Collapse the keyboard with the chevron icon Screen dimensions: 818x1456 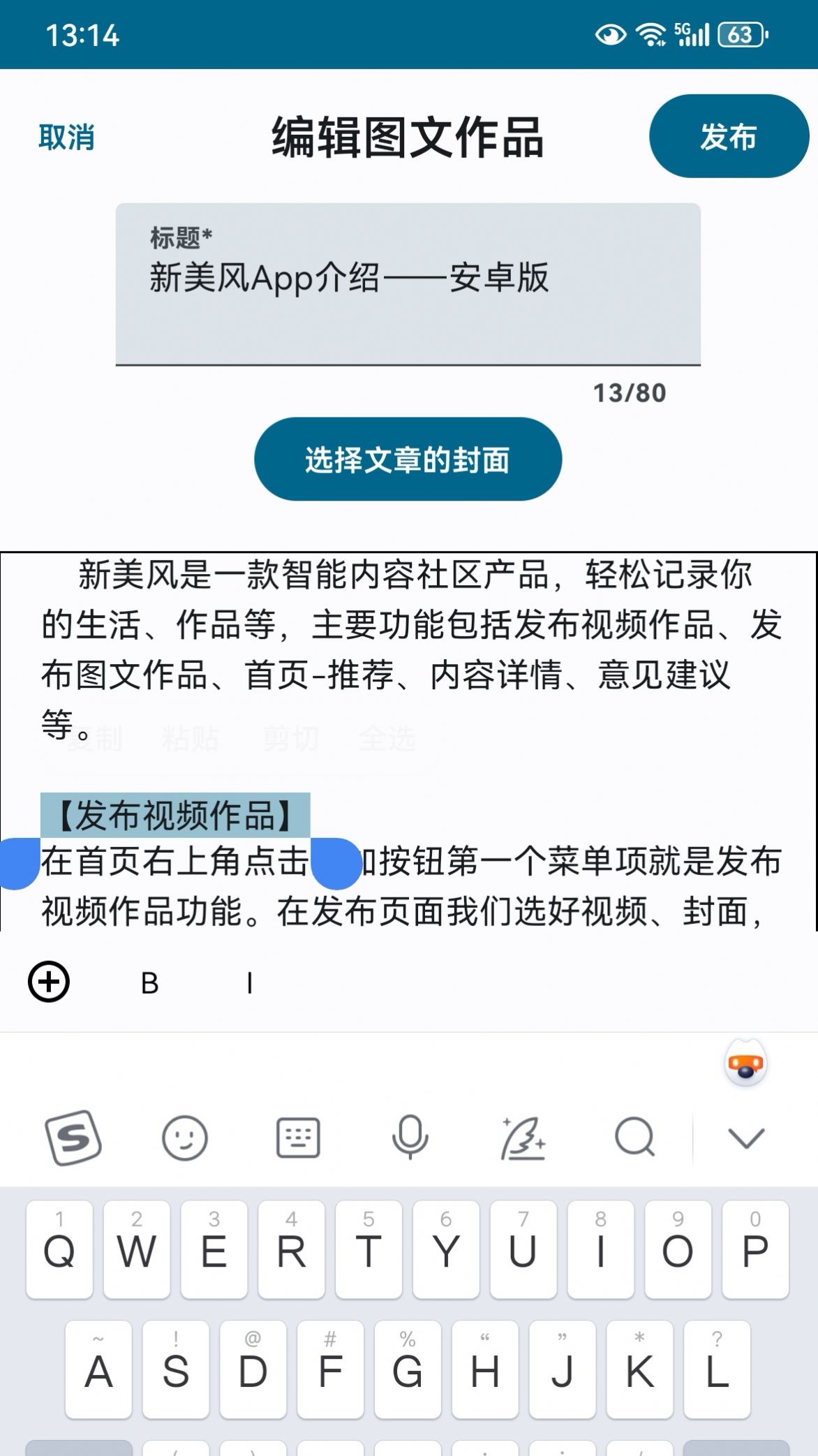745,1138
